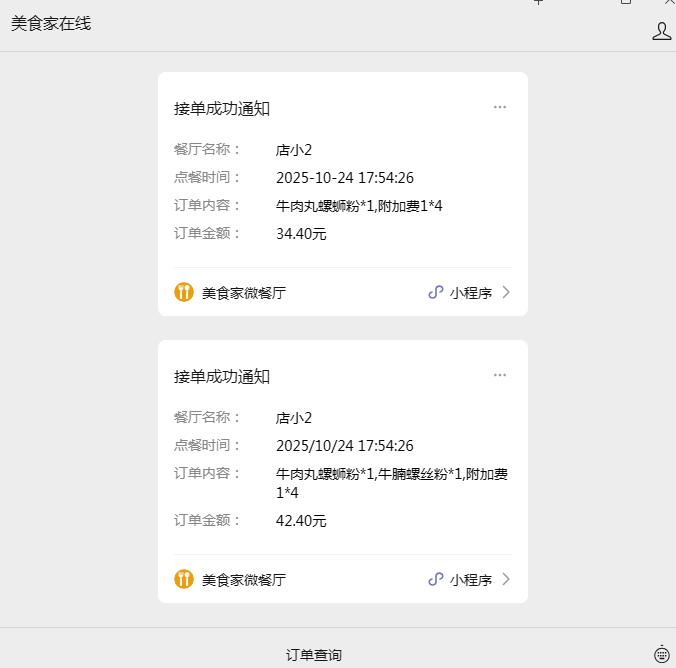Switch to keyboard input icon

point(661,654)
